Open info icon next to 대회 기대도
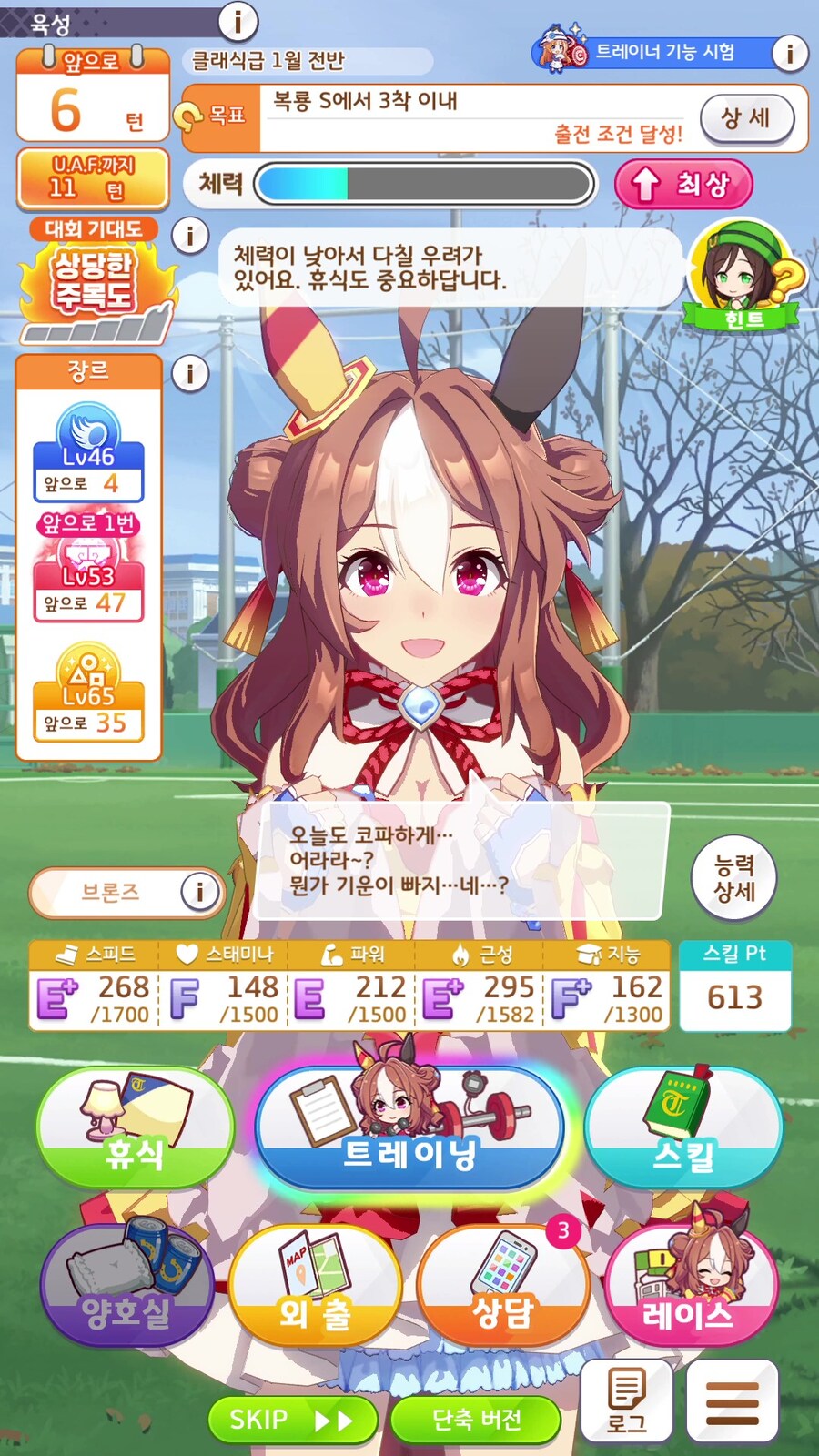This screenshot has height=1456, width=819. point(190,236)
